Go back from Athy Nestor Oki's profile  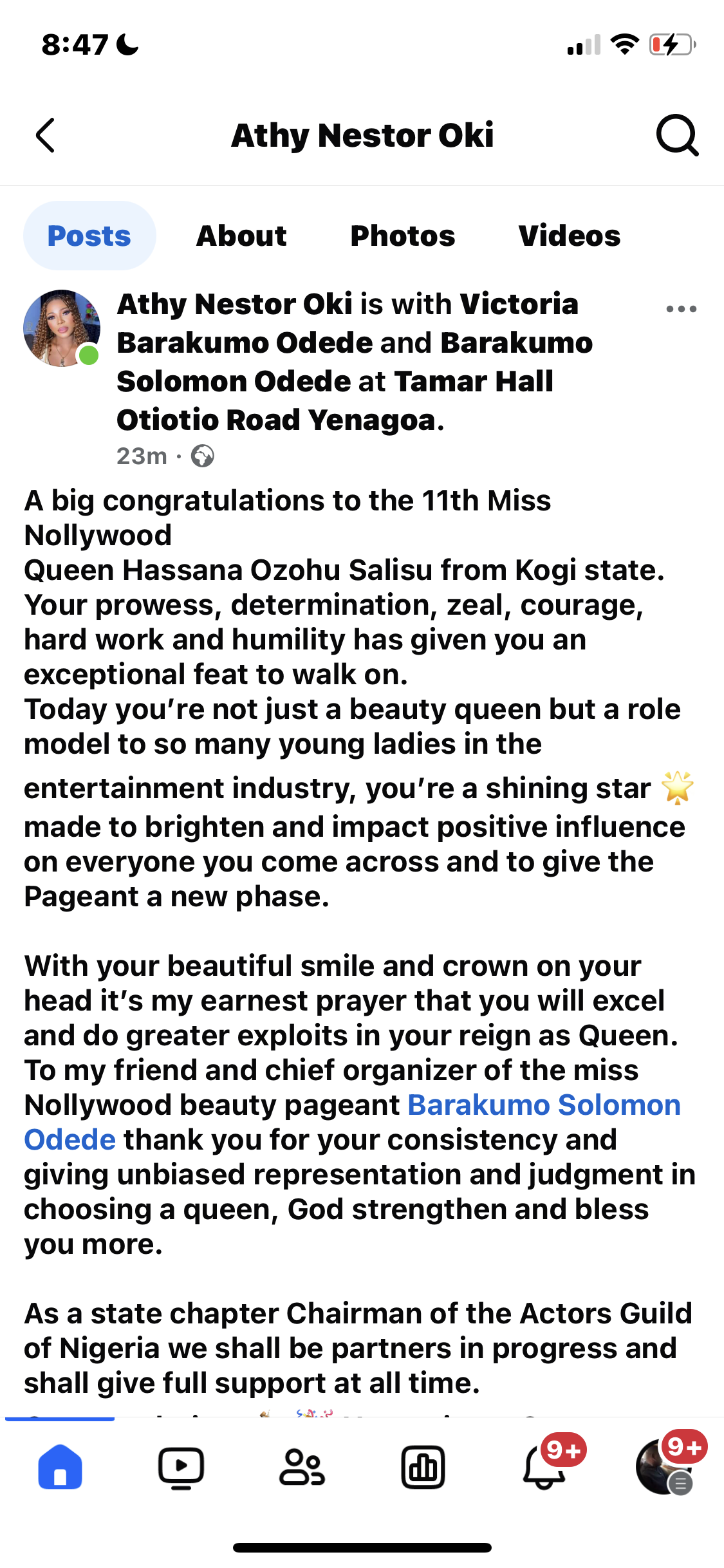click(45, 135)
